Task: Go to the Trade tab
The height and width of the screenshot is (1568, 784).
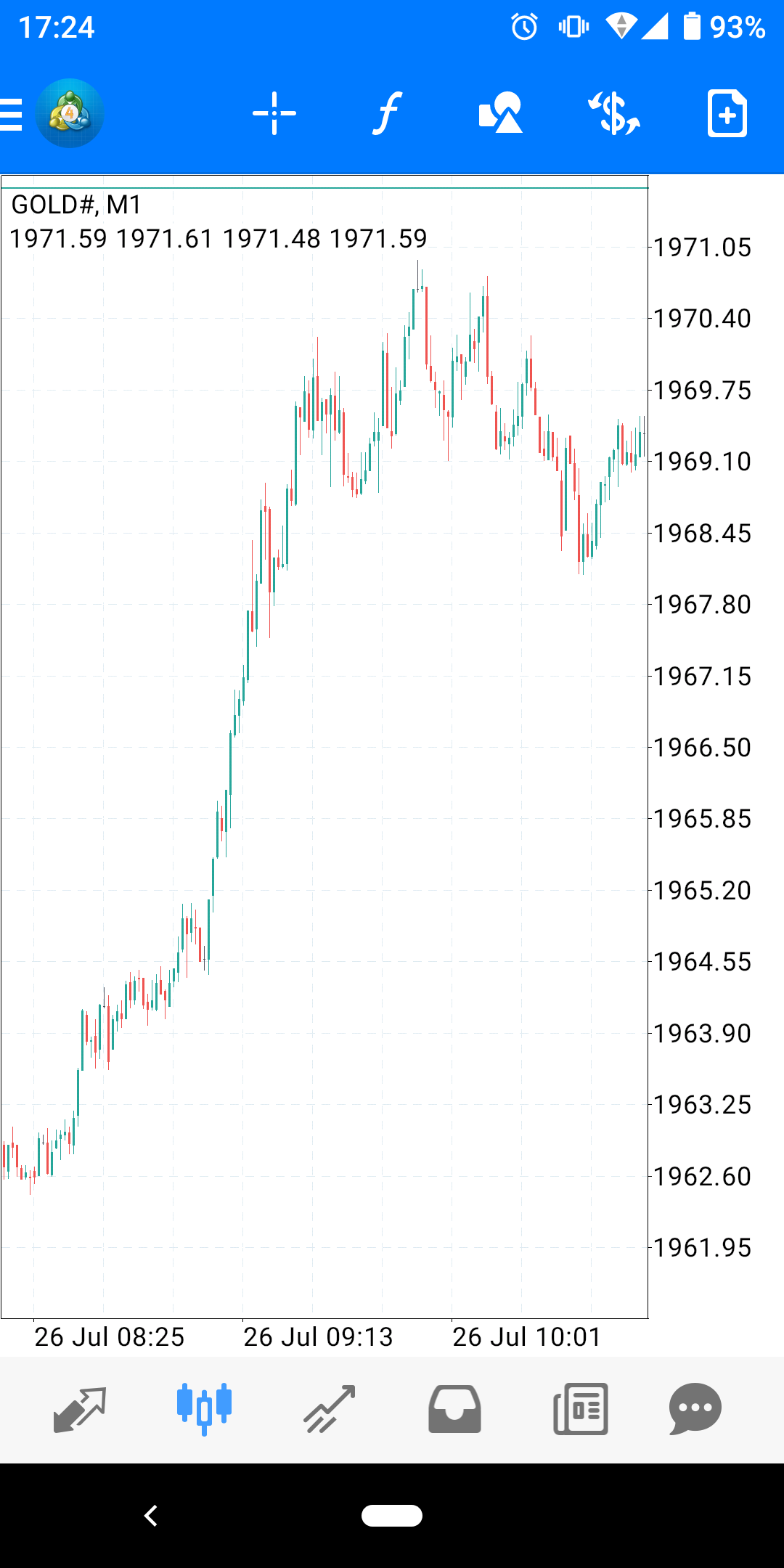Action: coord(330,1409)
